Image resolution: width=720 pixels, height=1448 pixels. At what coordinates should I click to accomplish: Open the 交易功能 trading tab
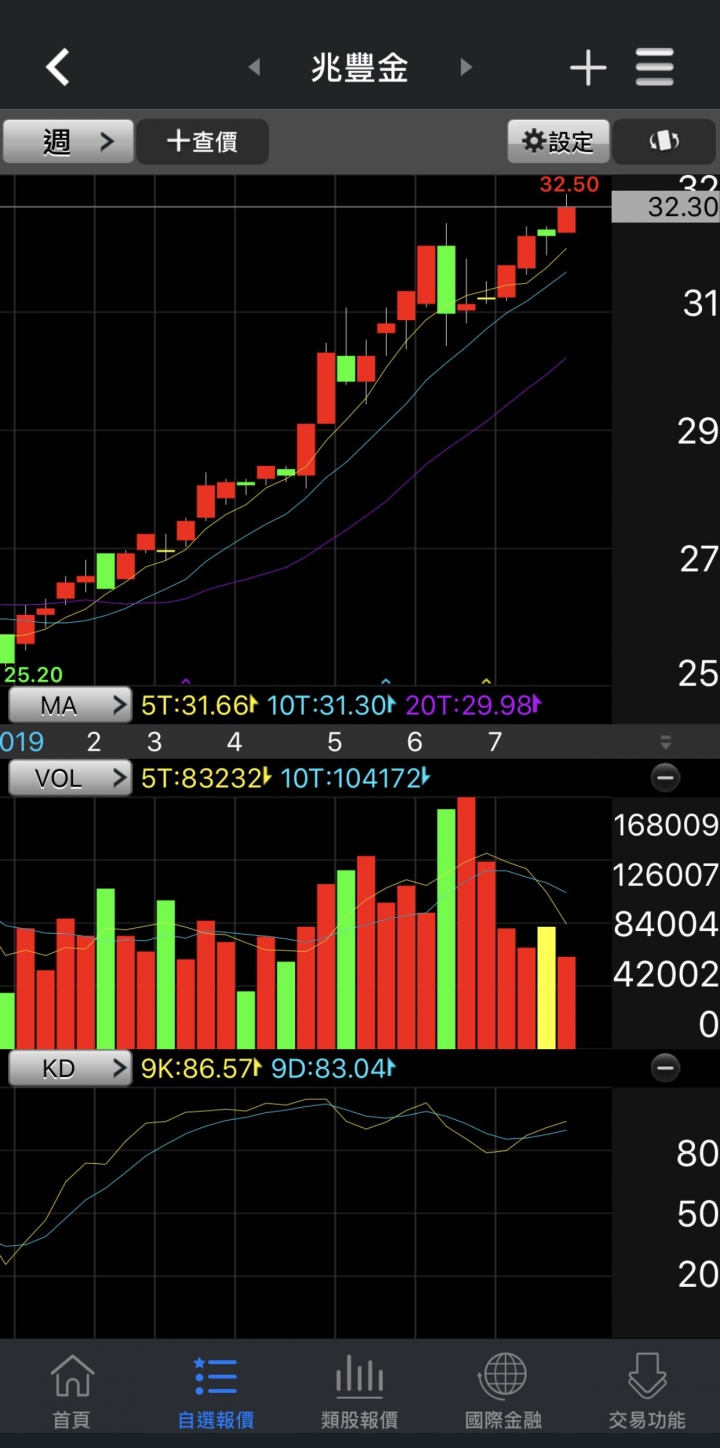647,1392
